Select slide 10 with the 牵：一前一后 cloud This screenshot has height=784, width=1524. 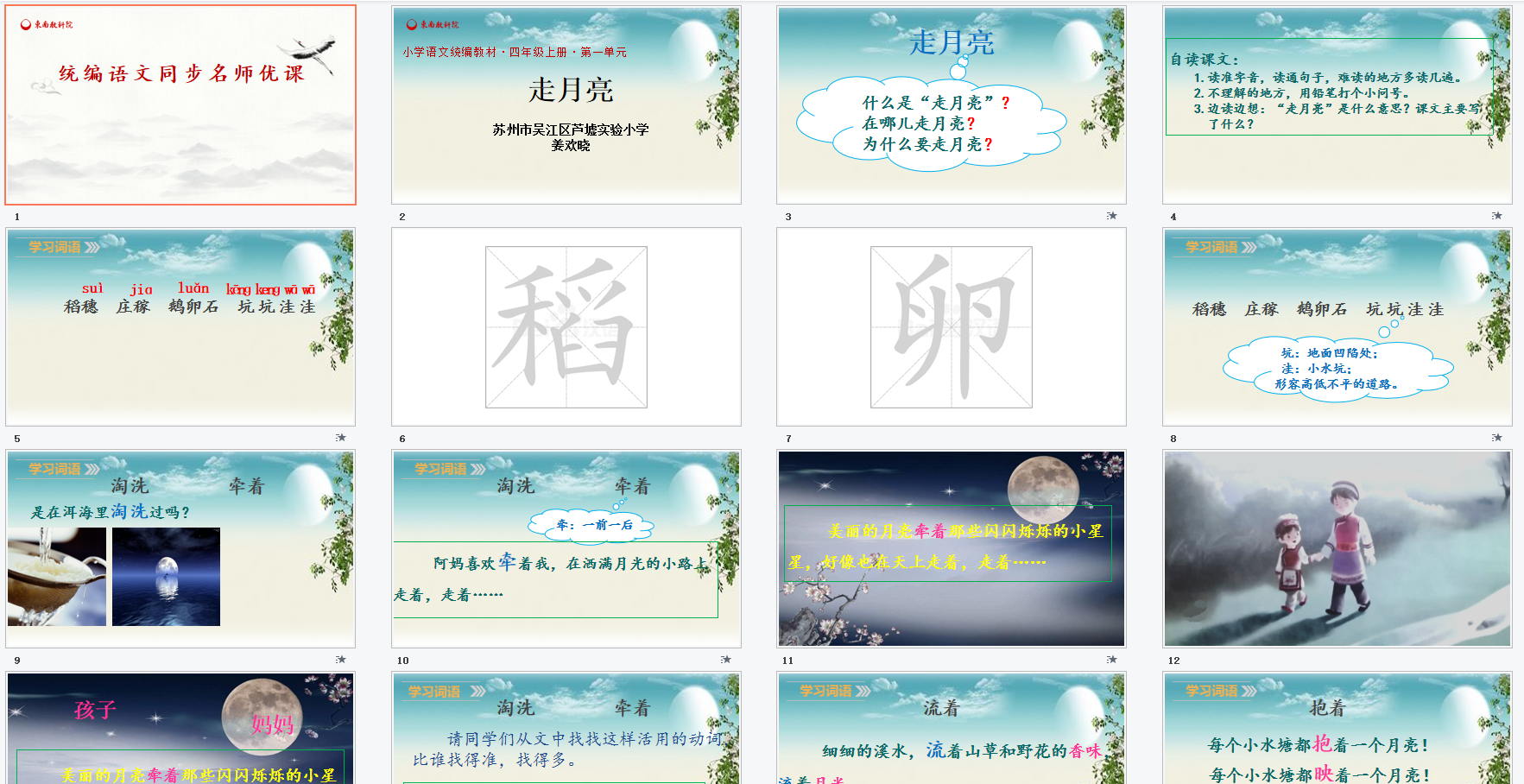(x=566, y=548)
